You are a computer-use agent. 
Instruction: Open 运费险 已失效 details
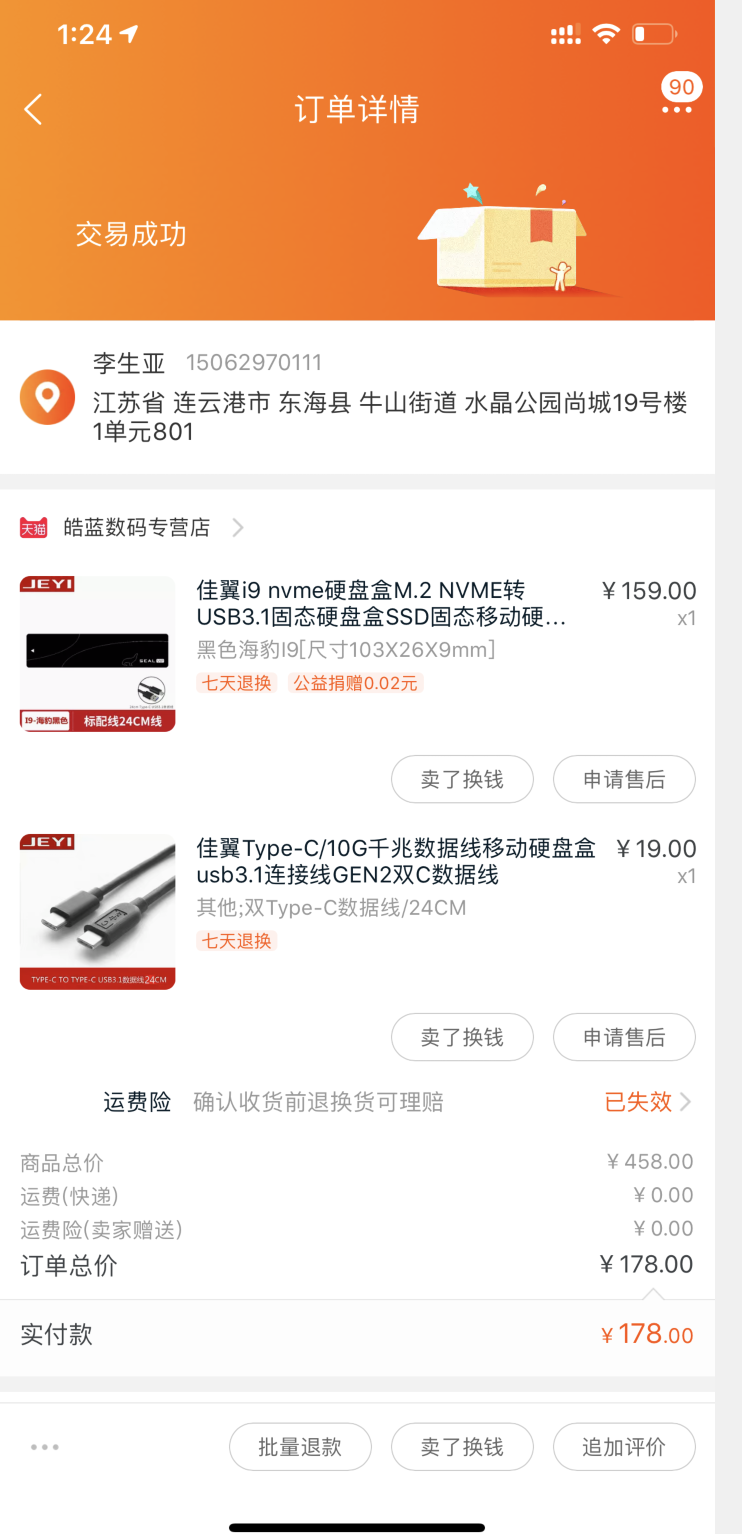coord(647,1102)
